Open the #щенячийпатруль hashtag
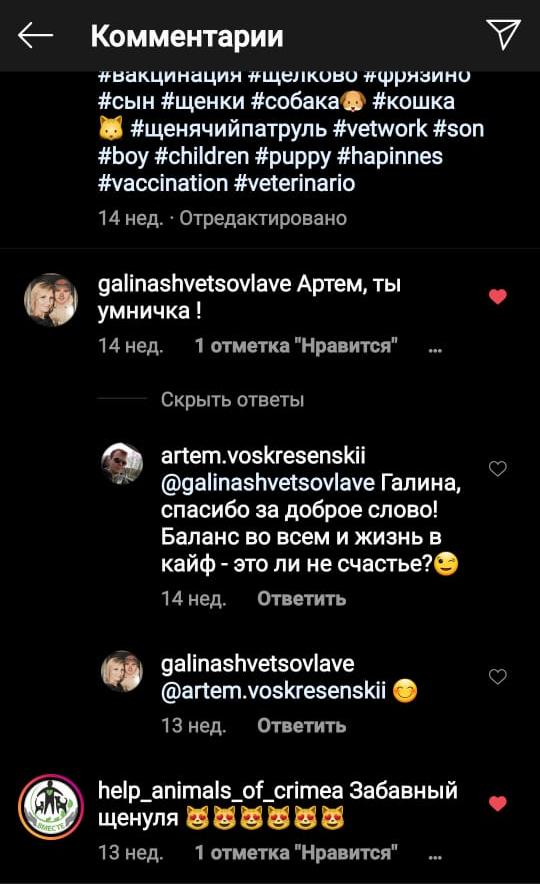 229,129
